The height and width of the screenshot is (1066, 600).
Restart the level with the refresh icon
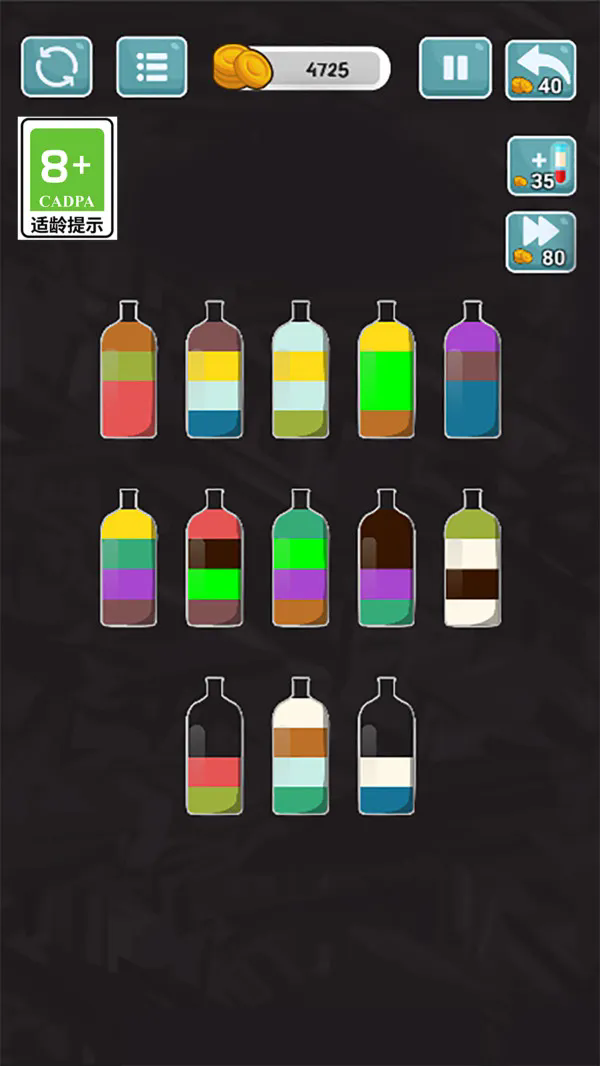(x=56, y=67)
